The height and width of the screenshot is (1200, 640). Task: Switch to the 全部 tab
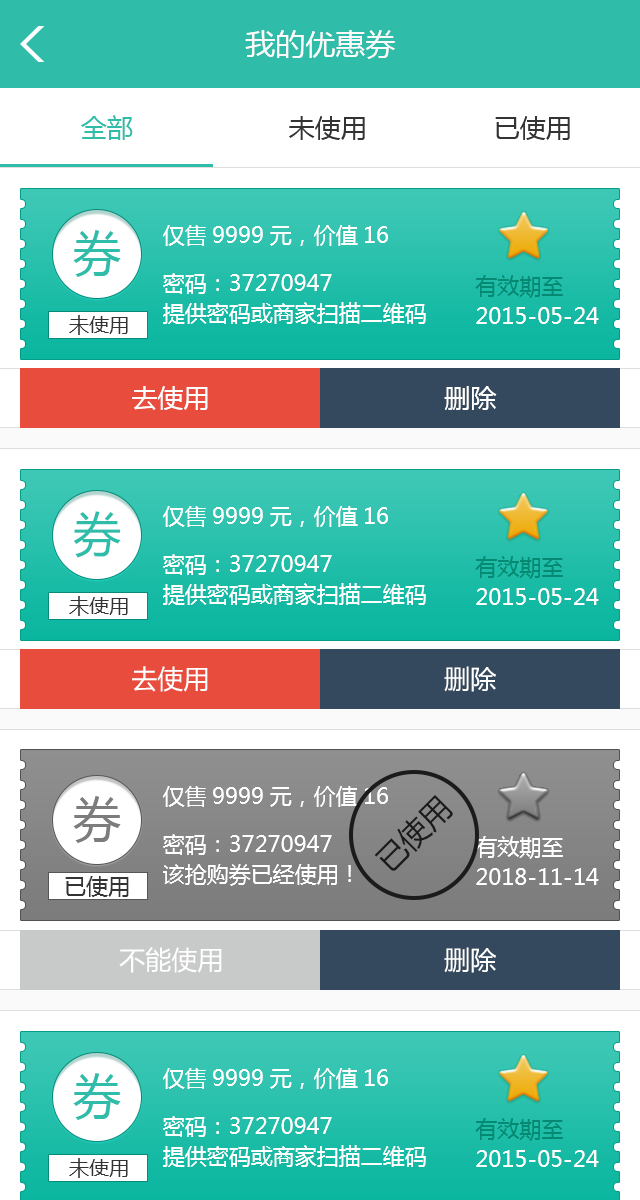tap(106, 128)
